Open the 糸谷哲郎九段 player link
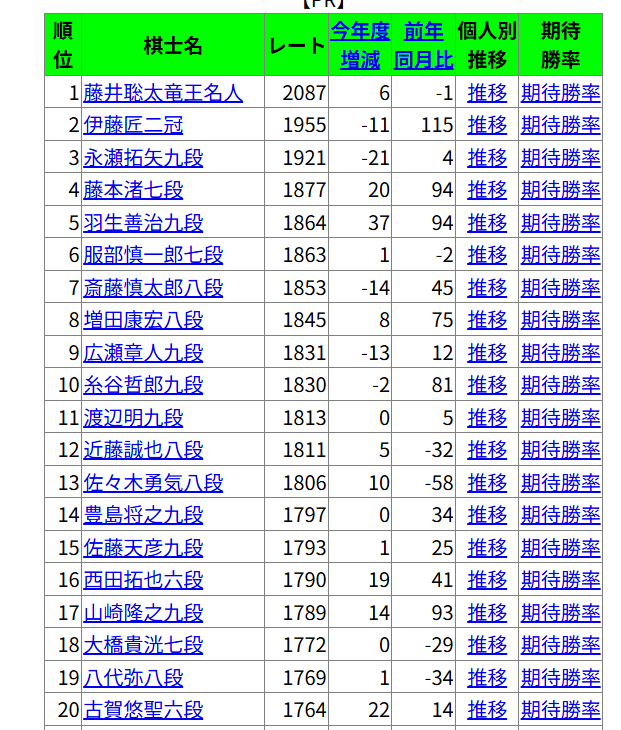Screen dimensions: 621x730 pyautogui.click(x=143, y=385)
